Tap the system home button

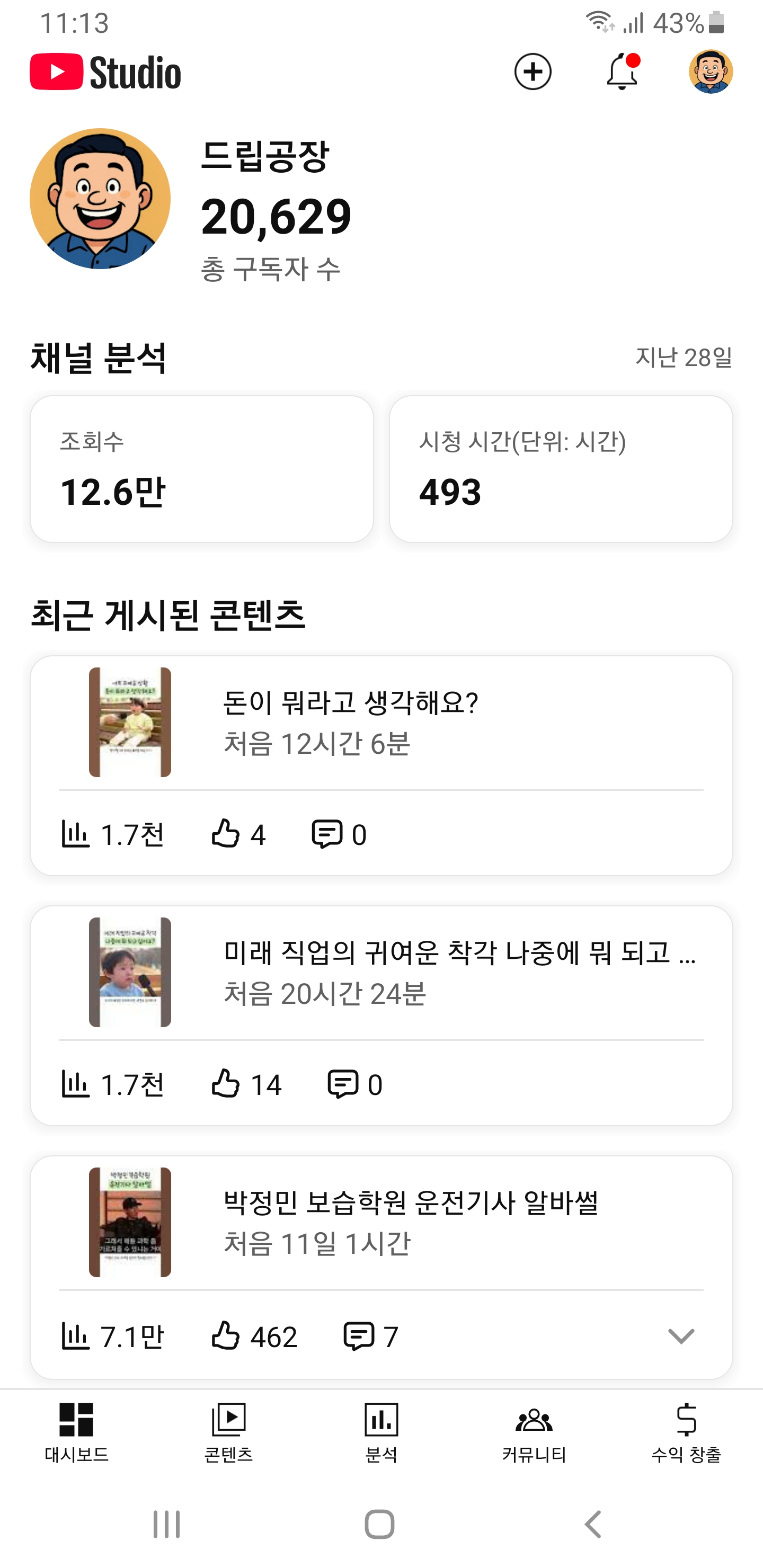[379, 1524]
